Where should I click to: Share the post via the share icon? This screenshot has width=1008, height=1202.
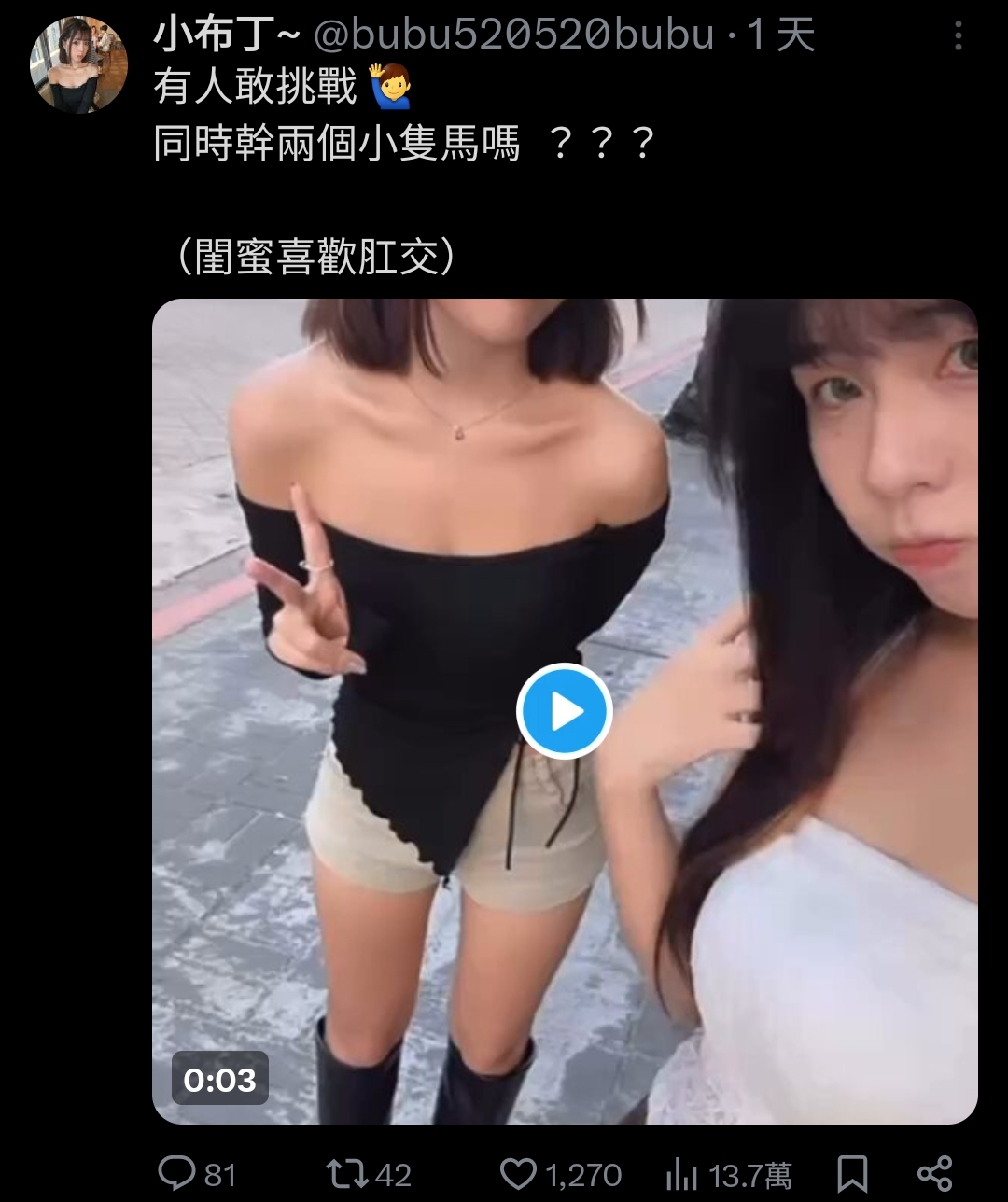[x=934, y=1173]
